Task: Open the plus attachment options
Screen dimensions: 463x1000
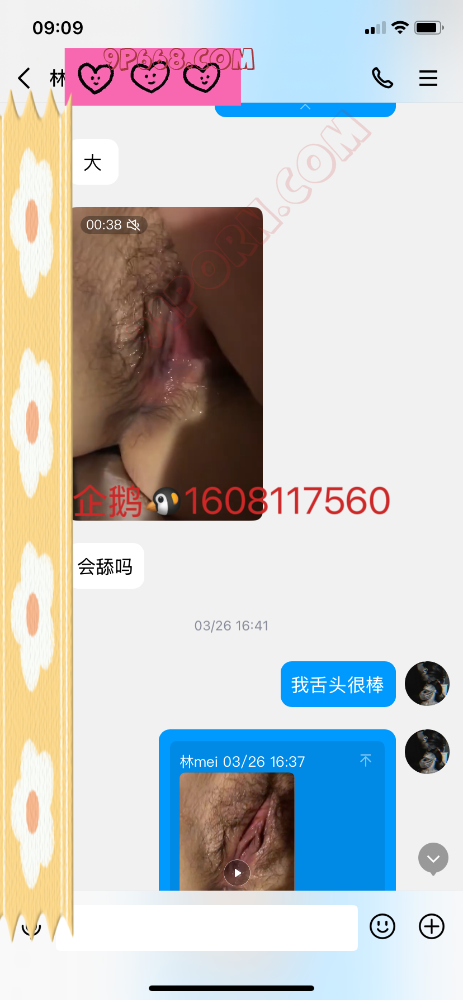Action: [x=431, y=926]
